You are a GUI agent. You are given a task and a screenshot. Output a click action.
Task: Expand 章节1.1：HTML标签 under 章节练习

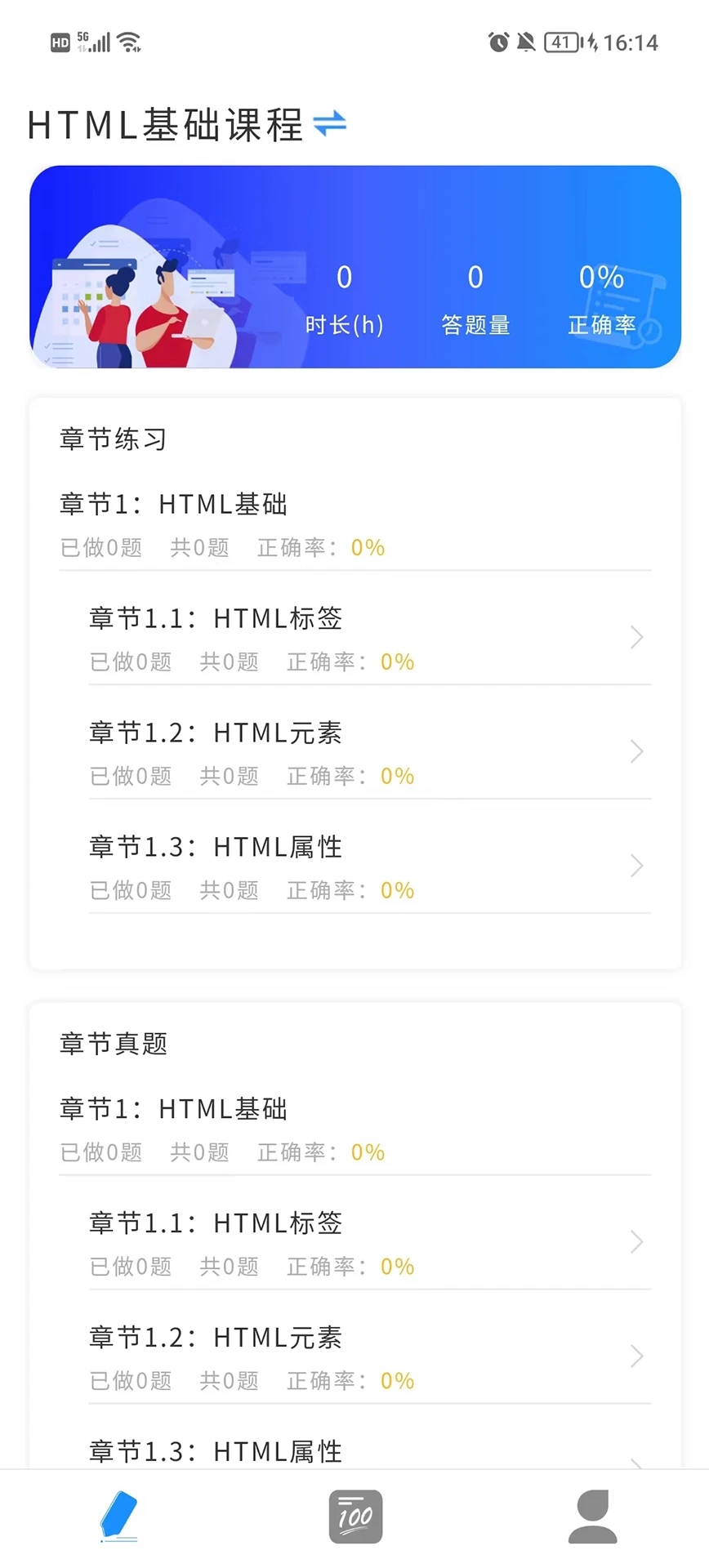coord(368,638)
